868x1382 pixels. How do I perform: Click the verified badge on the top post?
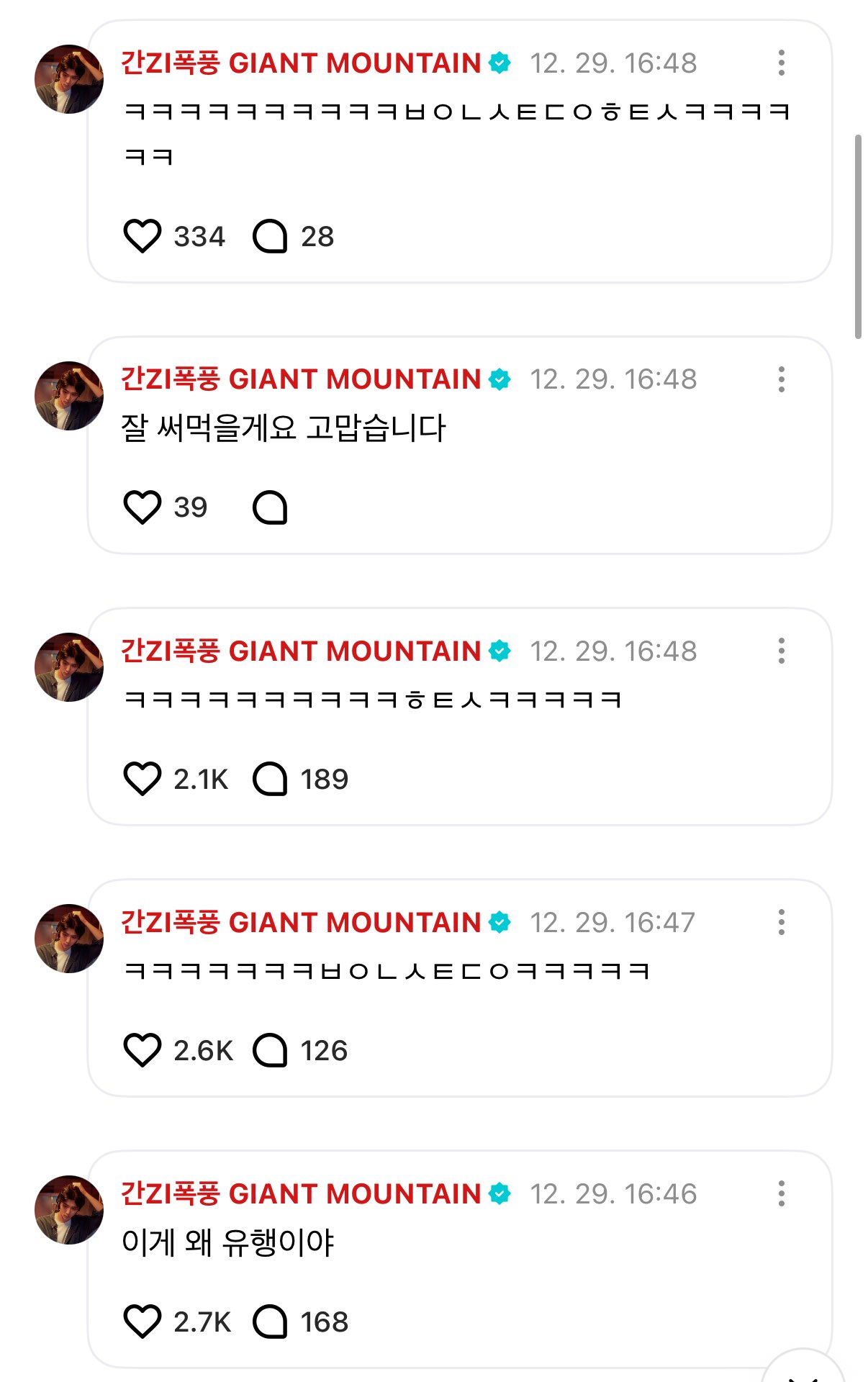tap(499, 63)
